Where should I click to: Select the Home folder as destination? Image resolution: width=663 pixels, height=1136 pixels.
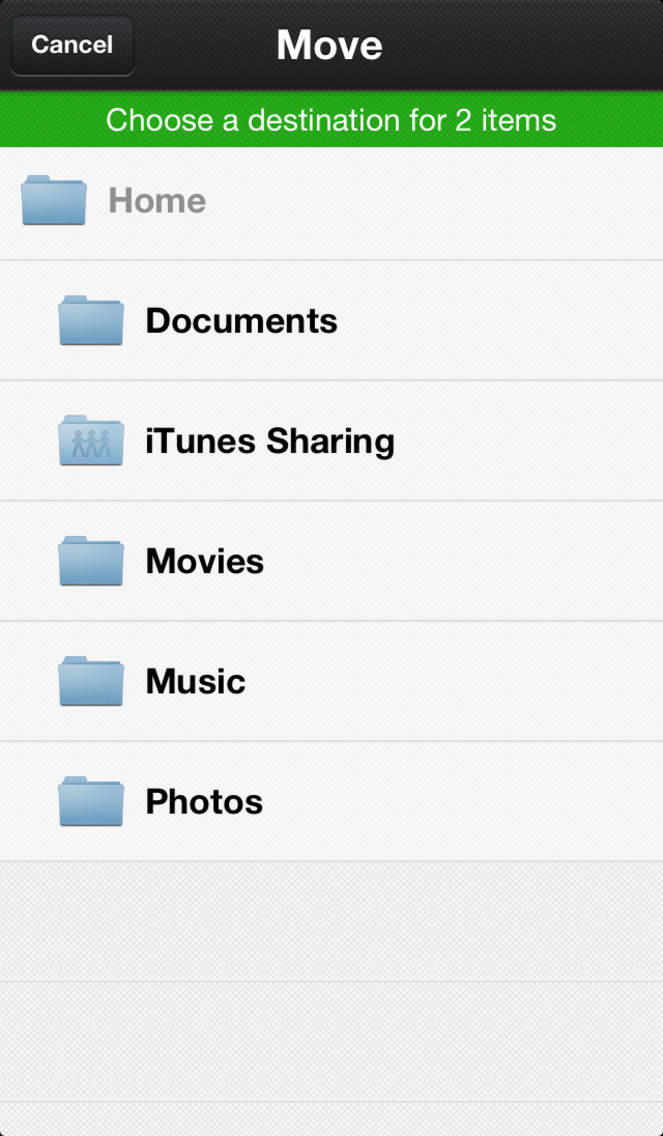click(x=331, y=201)
